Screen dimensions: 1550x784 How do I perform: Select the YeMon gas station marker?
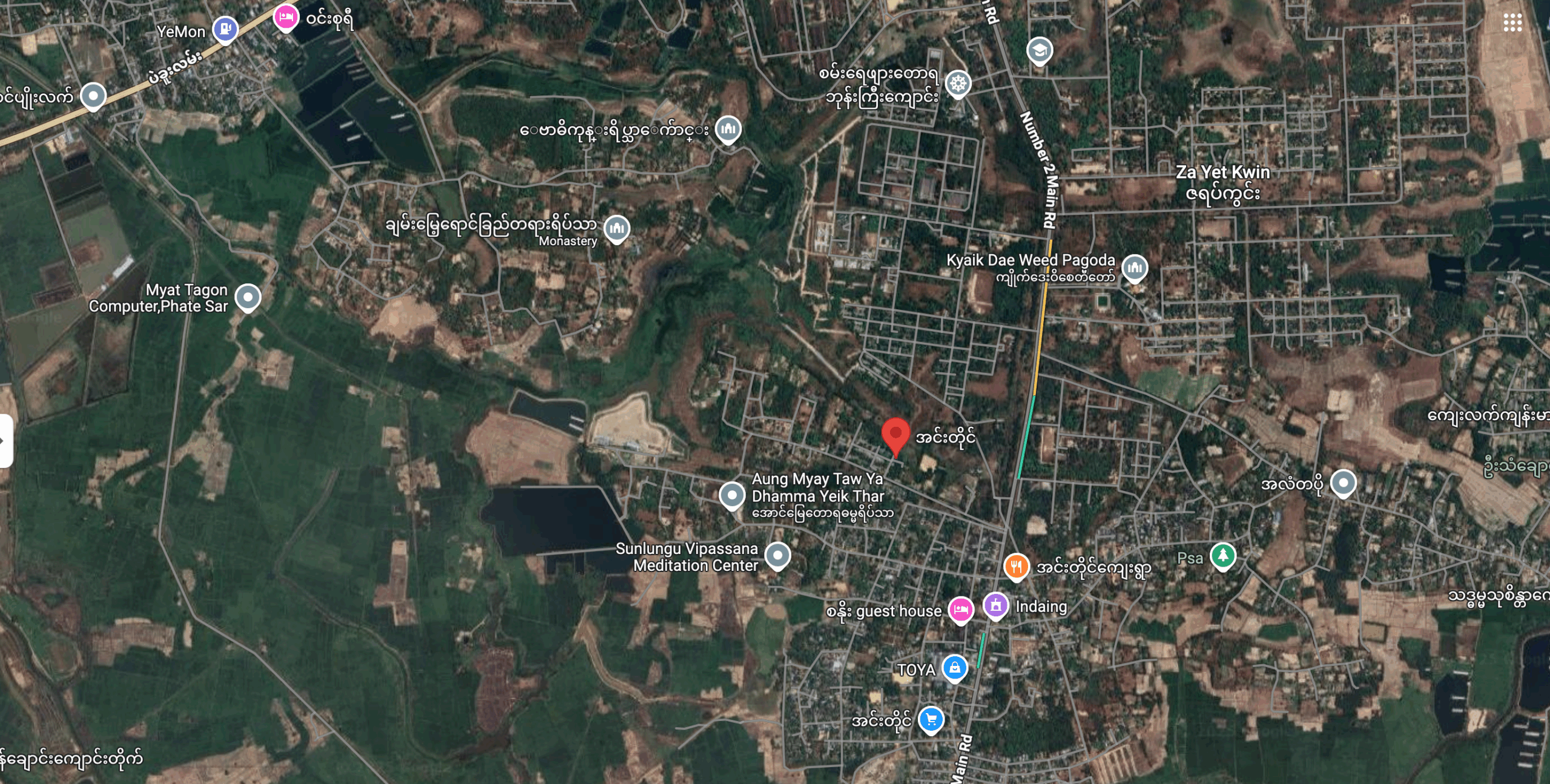pos(225,29)
